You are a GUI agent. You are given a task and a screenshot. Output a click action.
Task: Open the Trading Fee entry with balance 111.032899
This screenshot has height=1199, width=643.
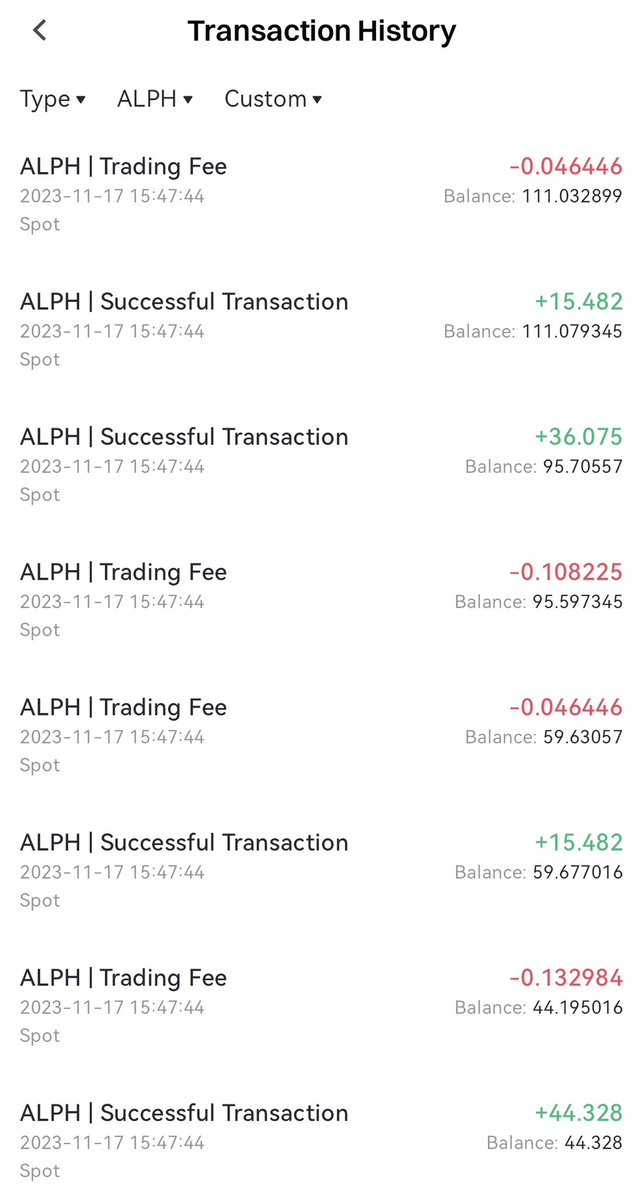(321, 194)
